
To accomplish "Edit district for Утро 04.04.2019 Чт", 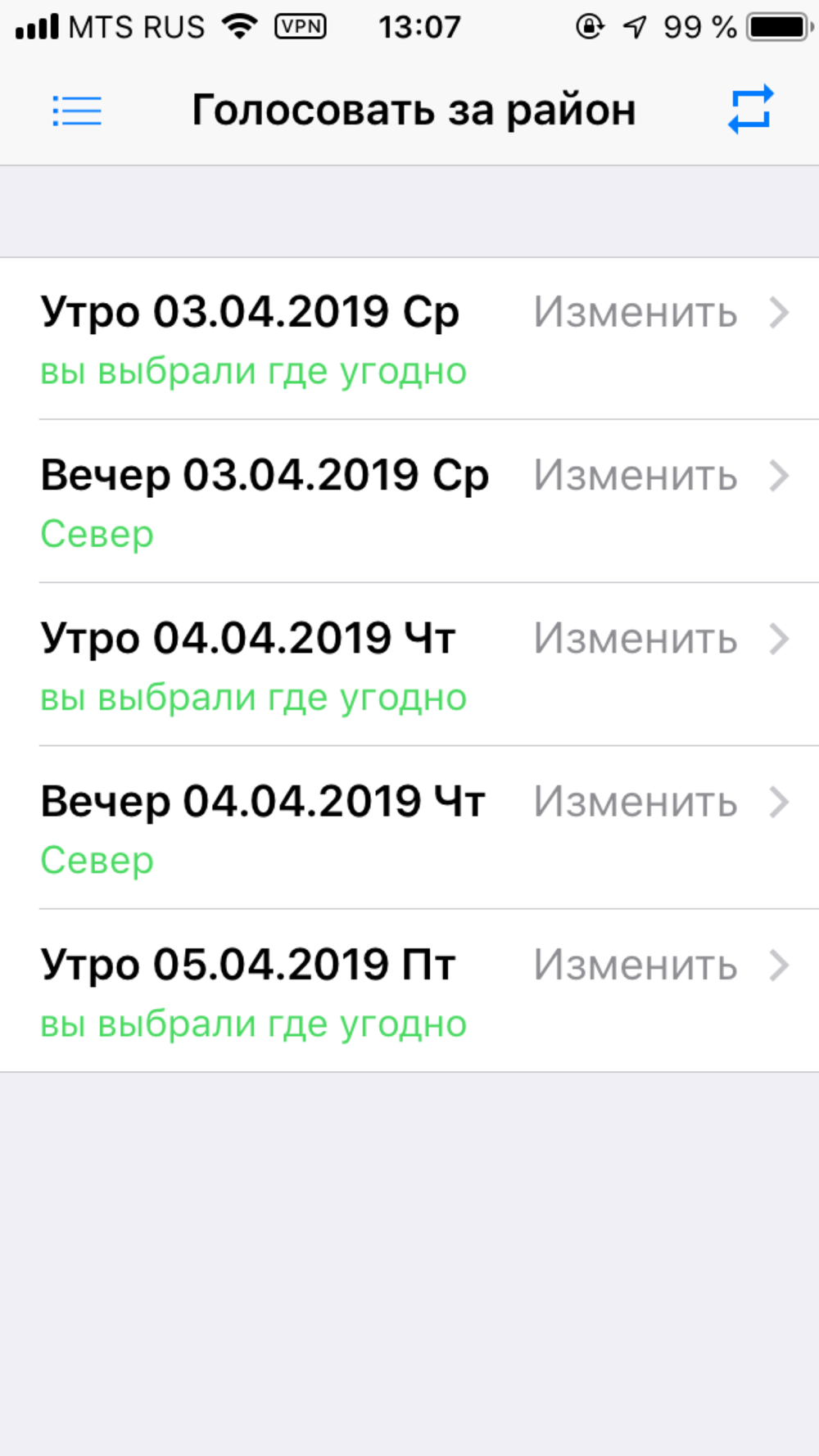I will (x=409, y=665).
